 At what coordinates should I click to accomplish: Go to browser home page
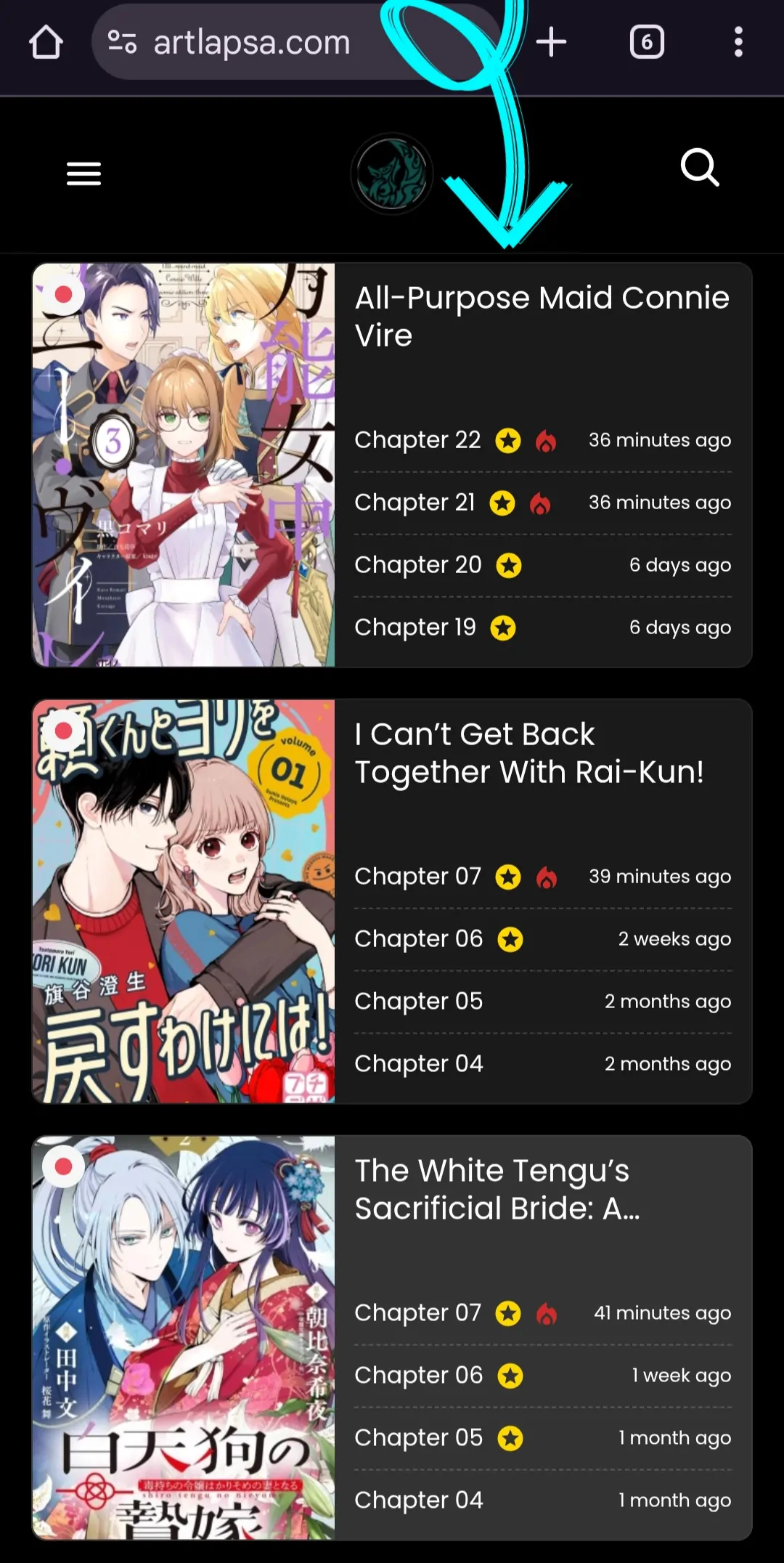[46, 42]
